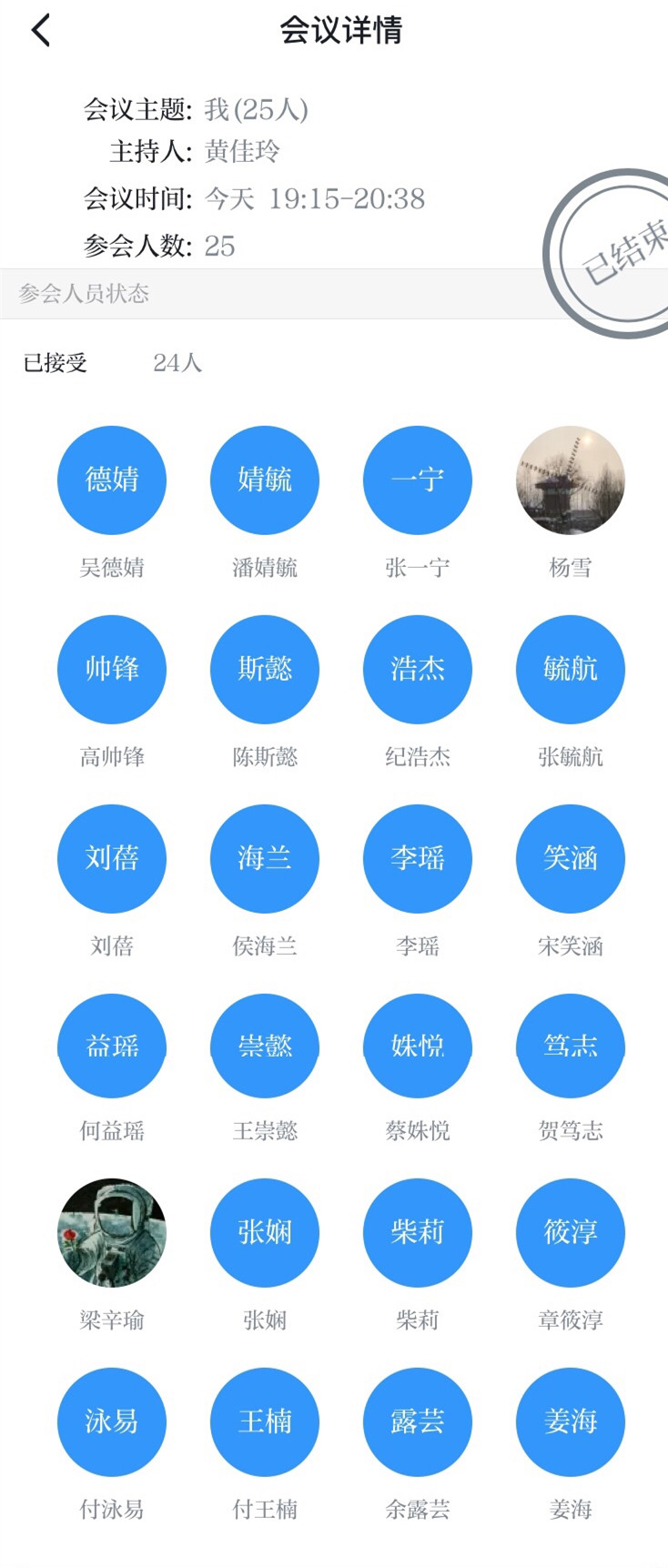Select attendee 陈斯懿

tap(265, 669)
